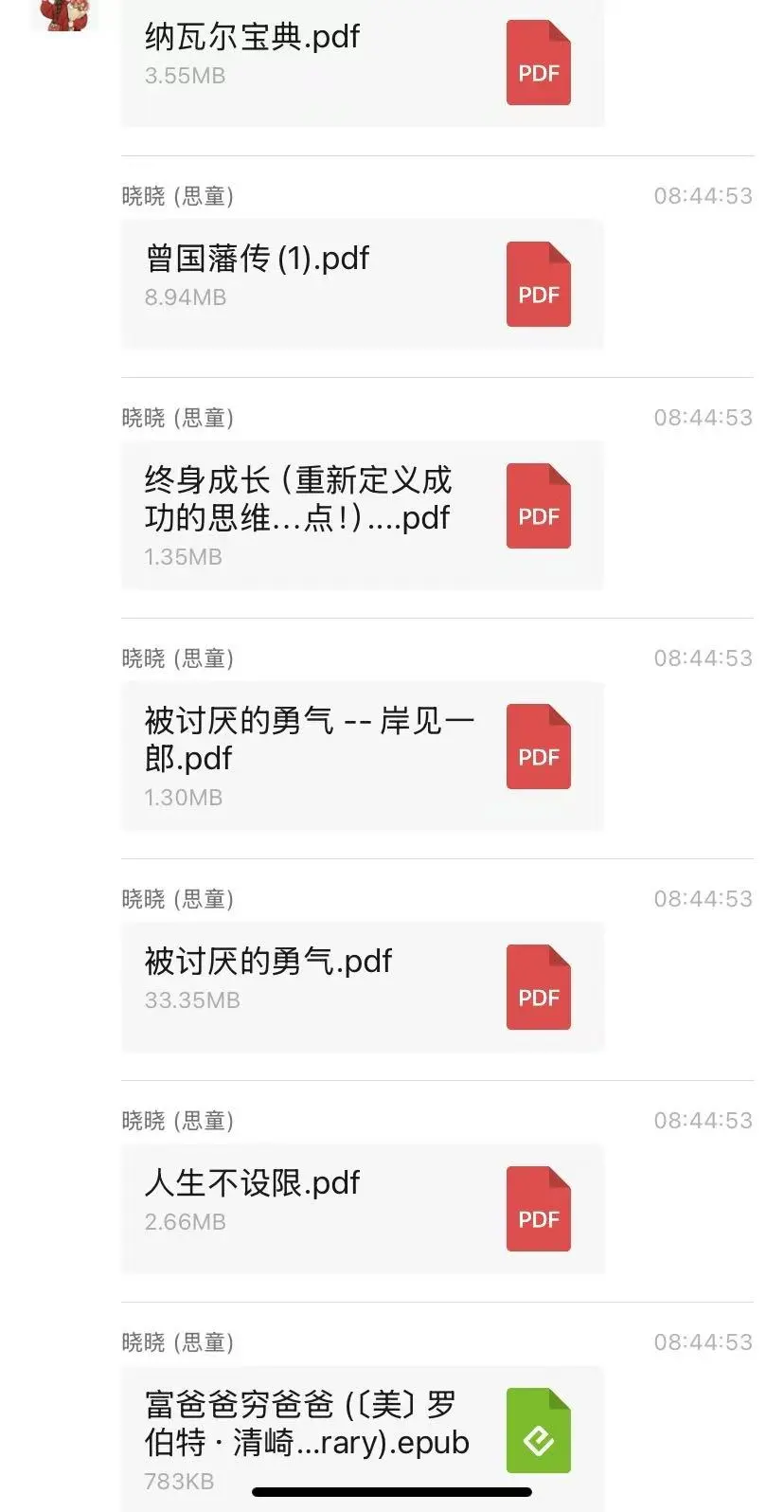
Task: Open the 富爸爸穷爸爸 epub file
Action: coord(363,1438)
